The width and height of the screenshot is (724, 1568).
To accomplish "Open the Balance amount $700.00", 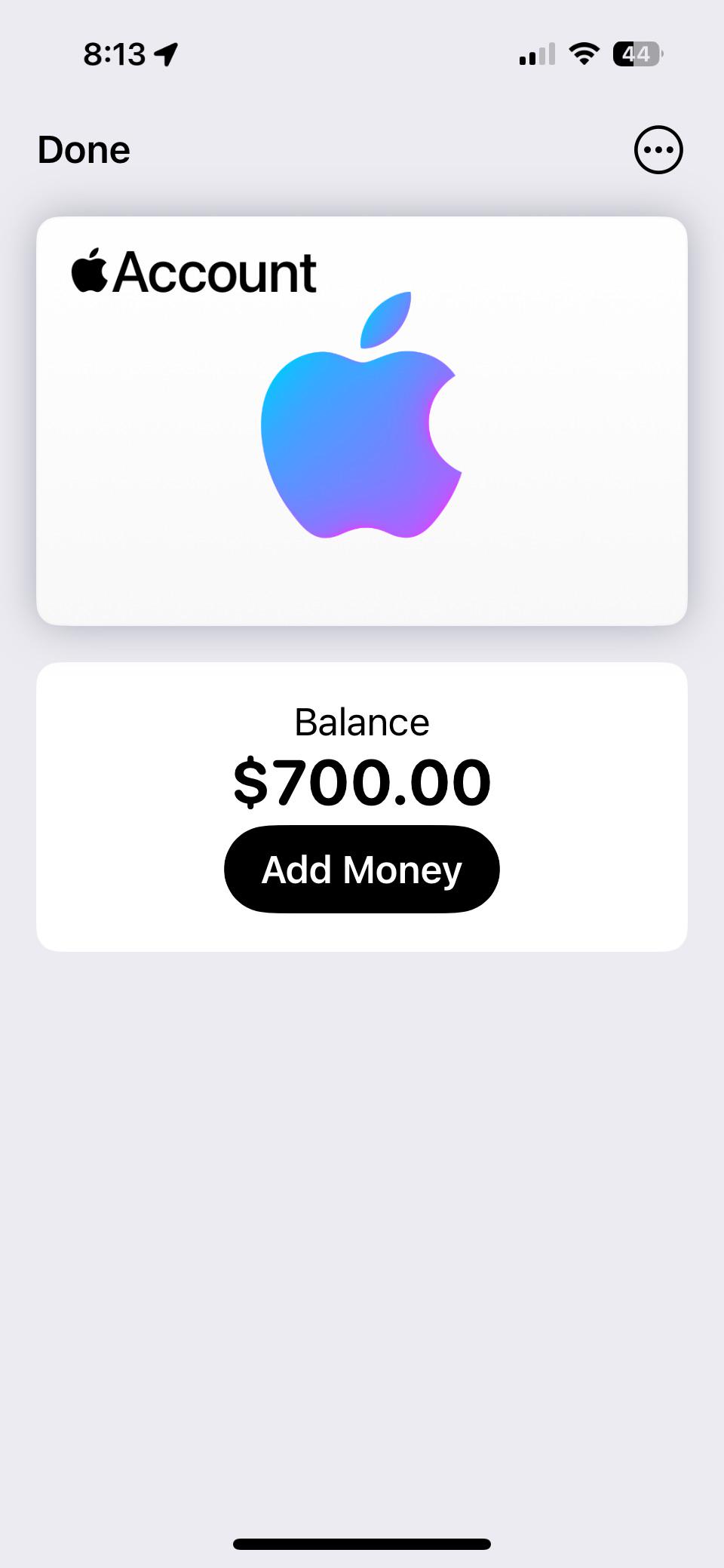I will click(x=362, y=781).
